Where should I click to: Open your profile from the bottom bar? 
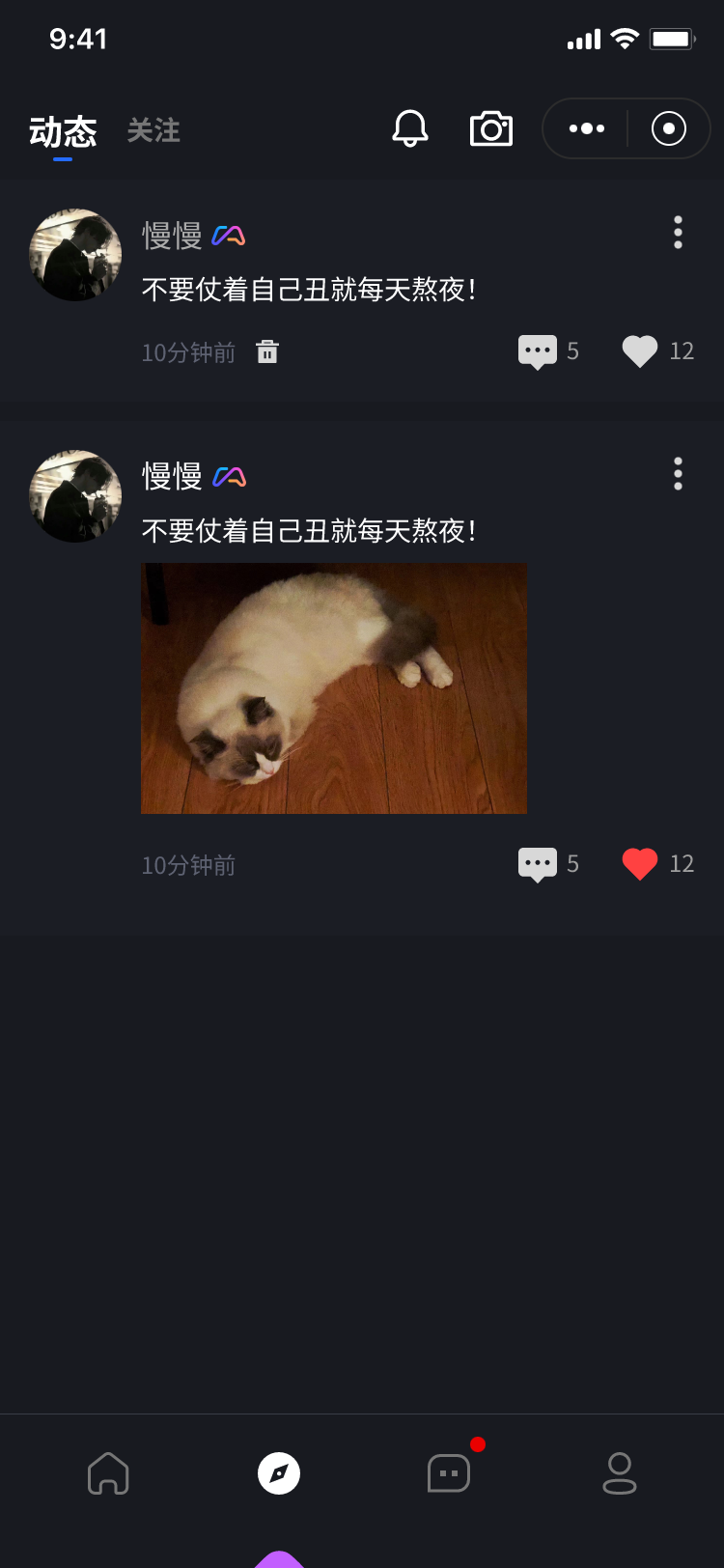coord(620,1474)
